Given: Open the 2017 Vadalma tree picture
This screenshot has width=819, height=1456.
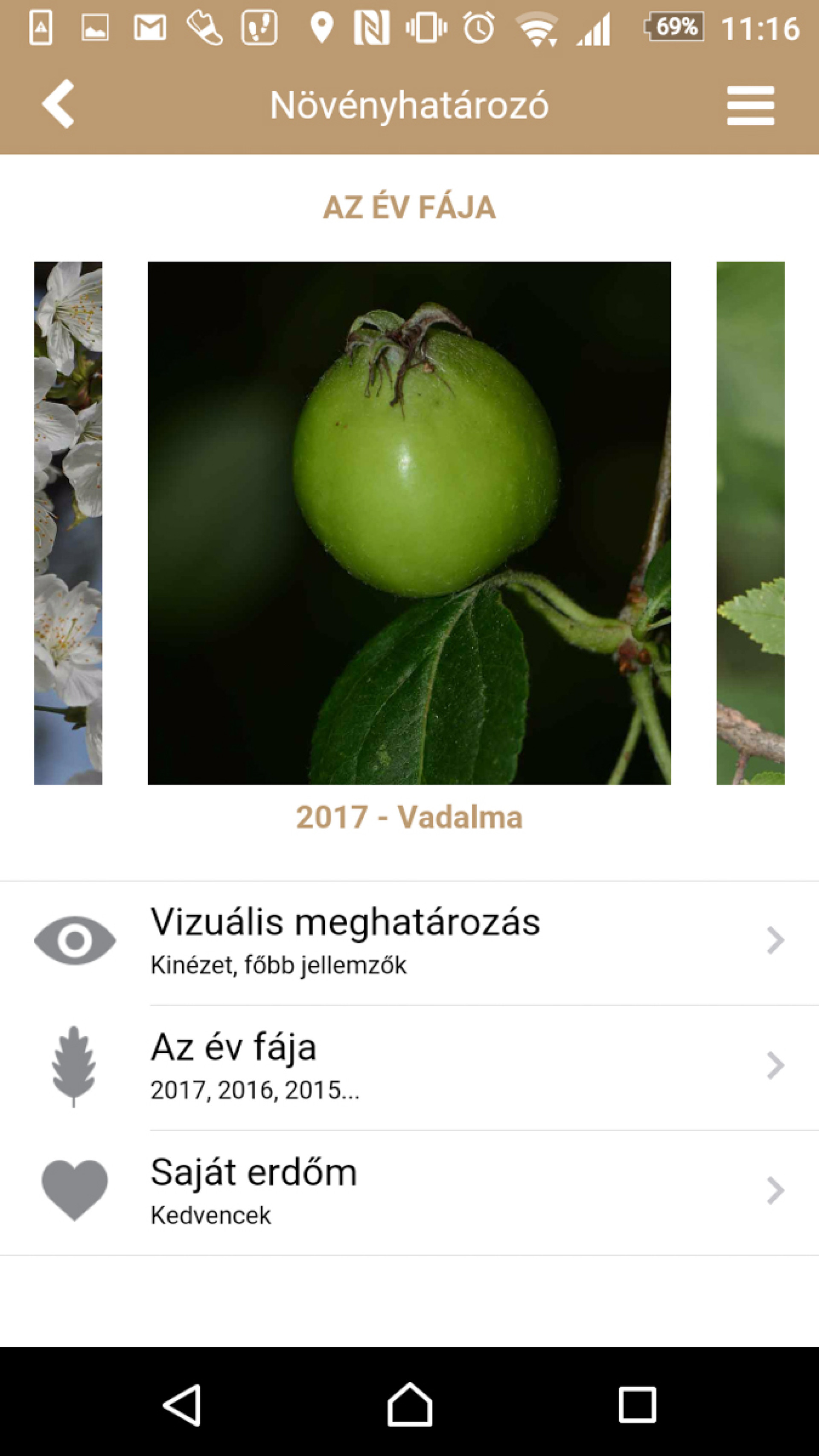Looking at the screenshot, I should click(409, 522).
